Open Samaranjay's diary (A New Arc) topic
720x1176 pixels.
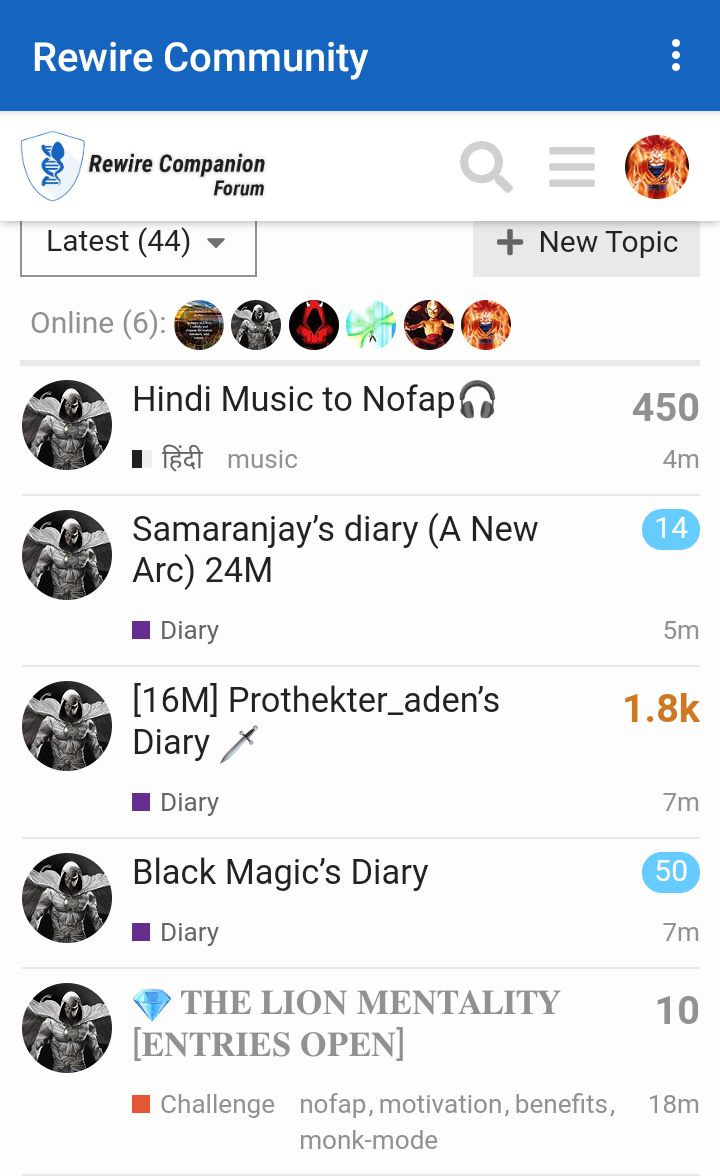pyautogui.click(x=334, y=550)
